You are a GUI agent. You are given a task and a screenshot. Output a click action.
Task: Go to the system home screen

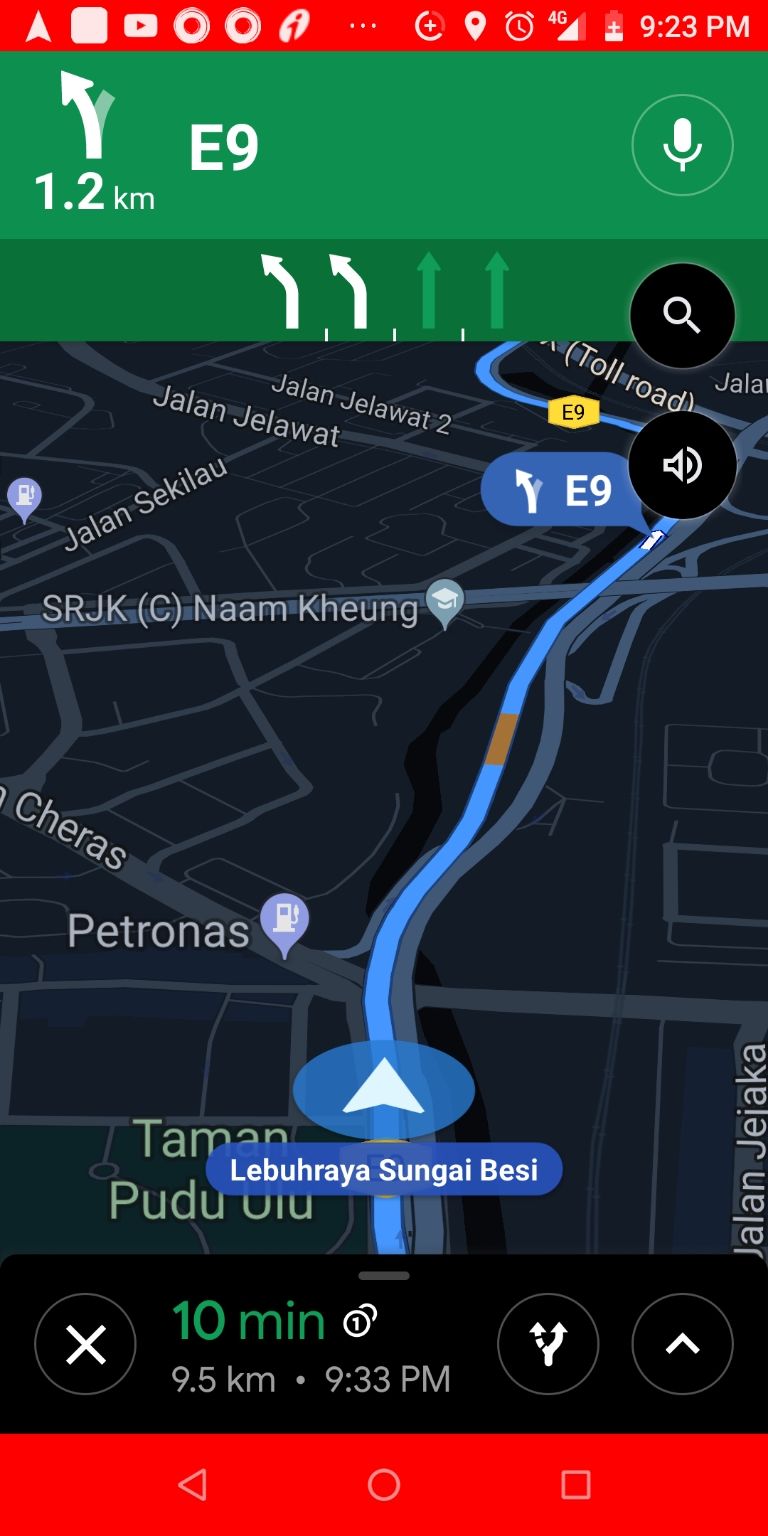click(384, 1484)
